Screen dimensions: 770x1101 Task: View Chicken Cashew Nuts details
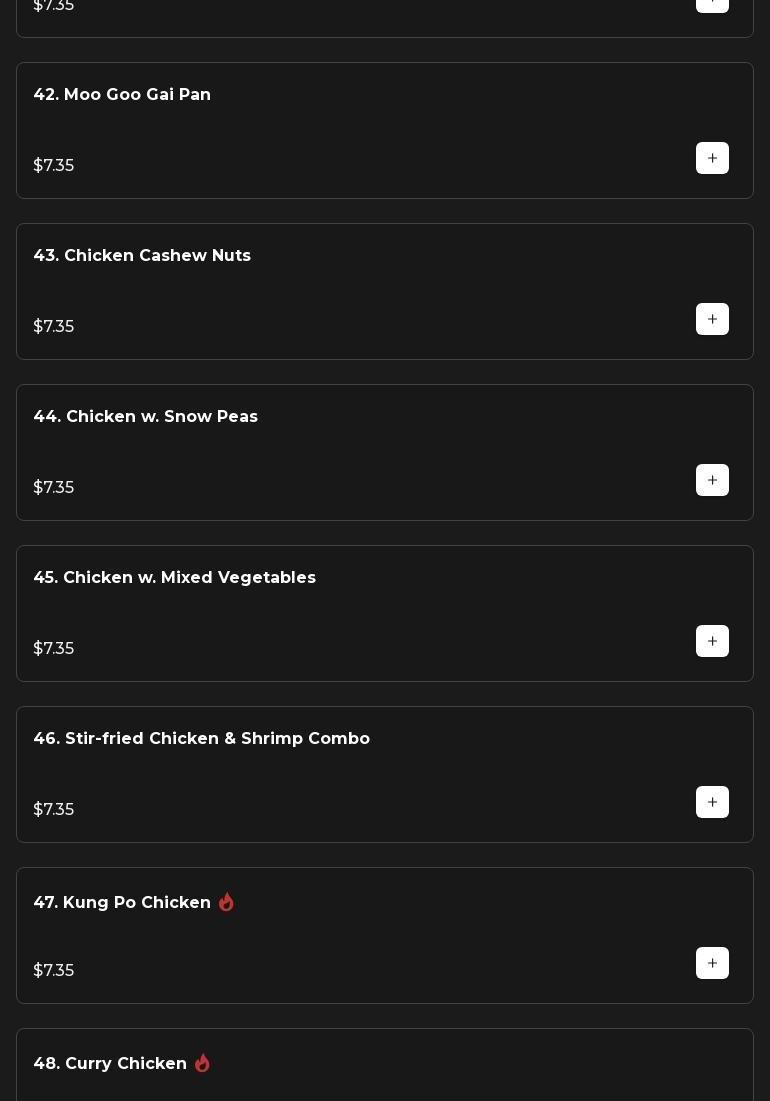tap(142, 256)
